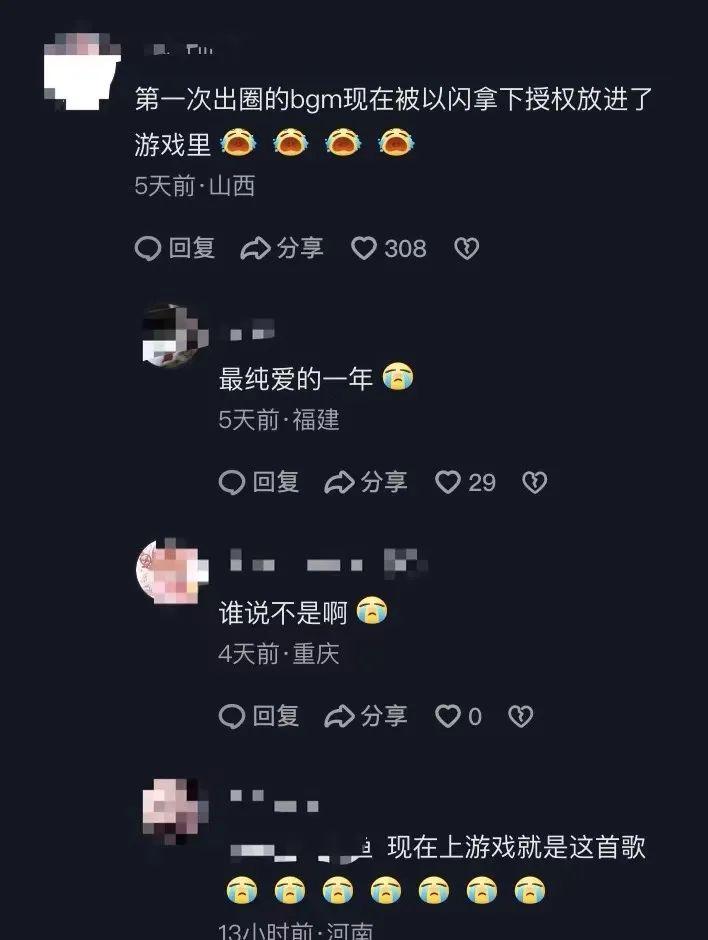
Task: Share the comment with 308 likes
Action: 282,248
